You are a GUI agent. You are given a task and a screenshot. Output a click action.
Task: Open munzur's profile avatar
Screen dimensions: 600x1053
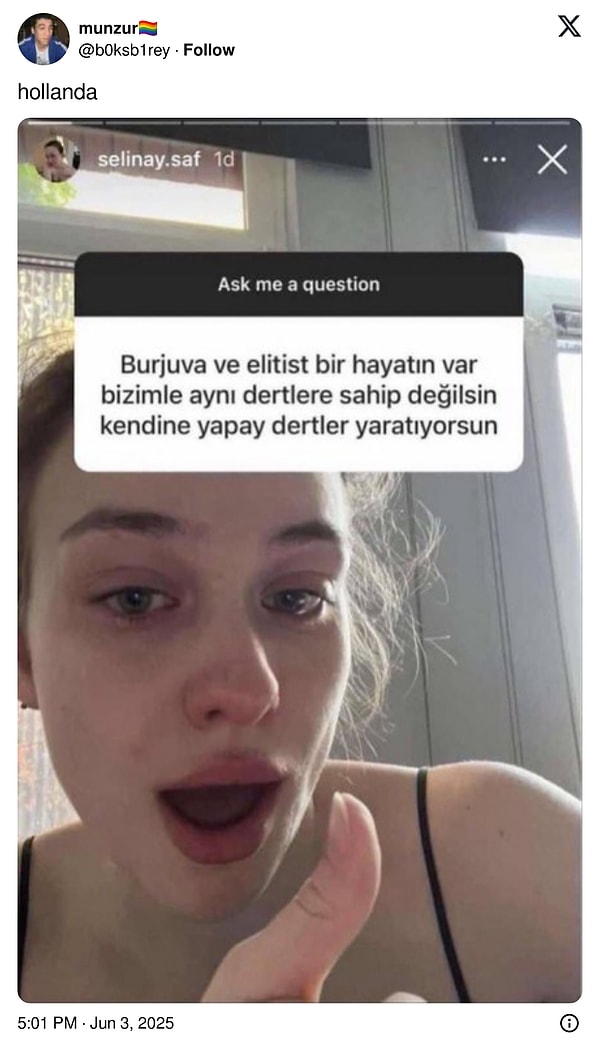coord(43,39)
